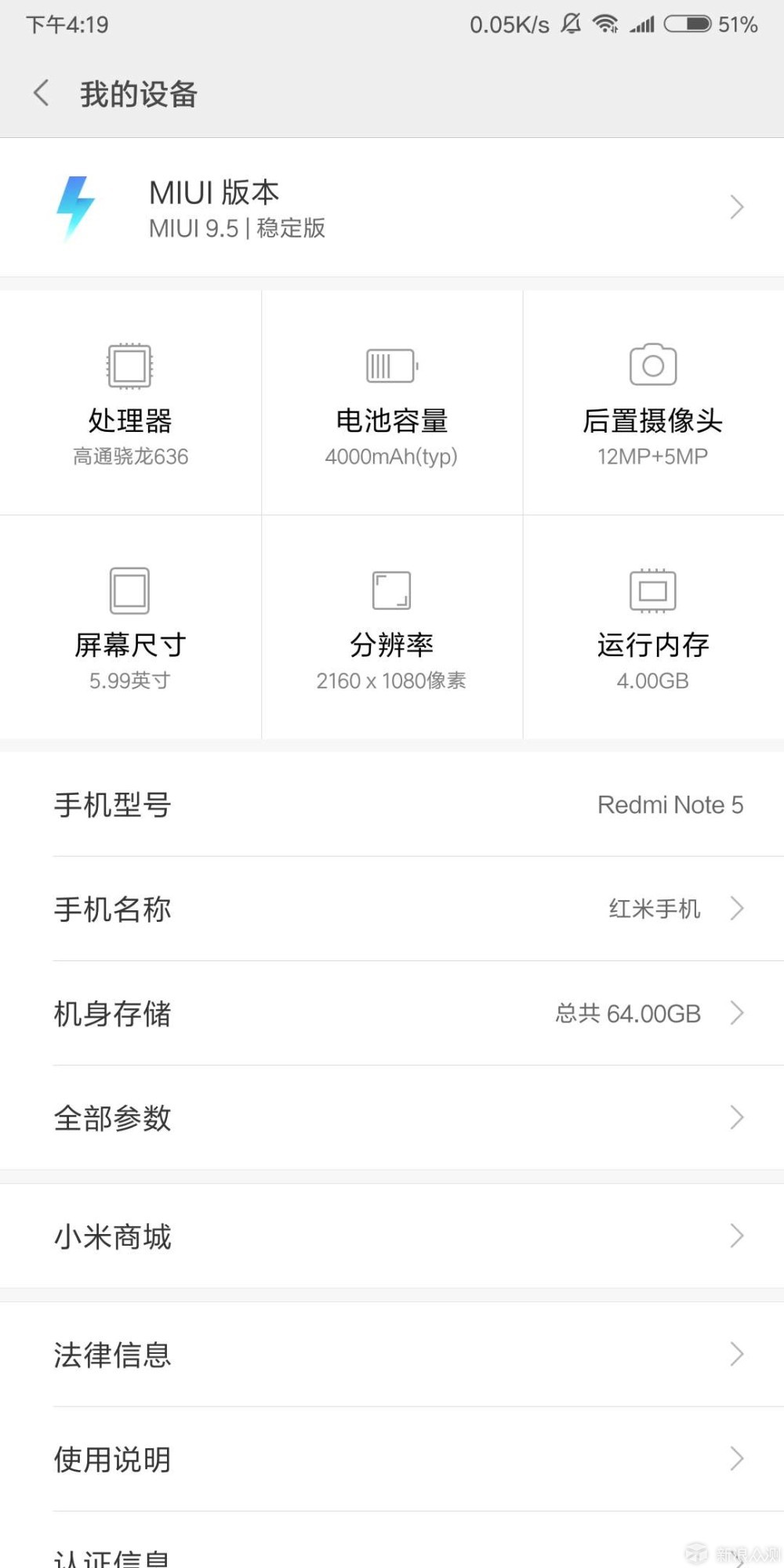Tap the rear camera icon for 12MP+5MP

click(x=652, y=364)
